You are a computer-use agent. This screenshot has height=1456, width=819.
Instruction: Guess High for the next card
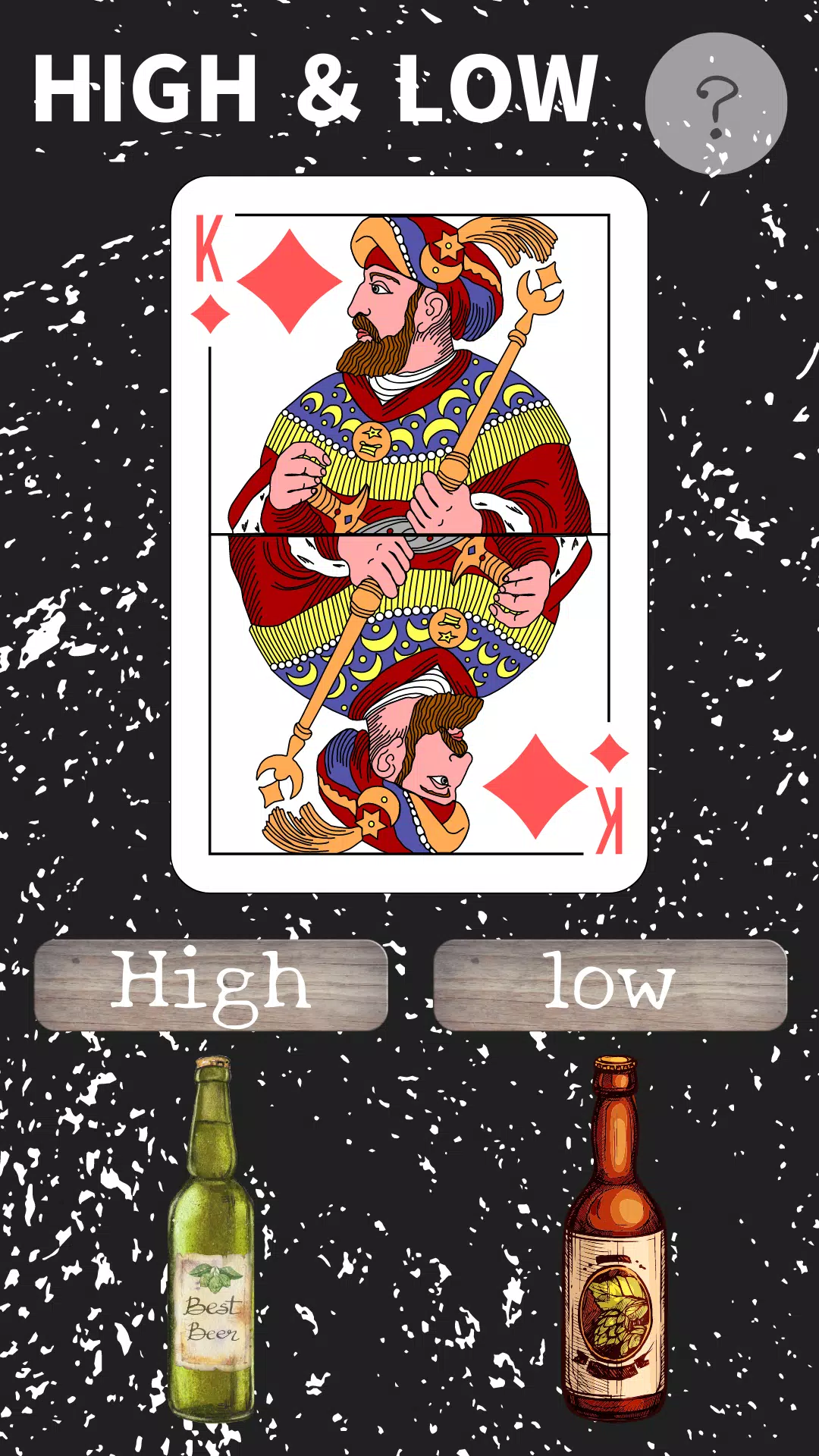point(212,984)
